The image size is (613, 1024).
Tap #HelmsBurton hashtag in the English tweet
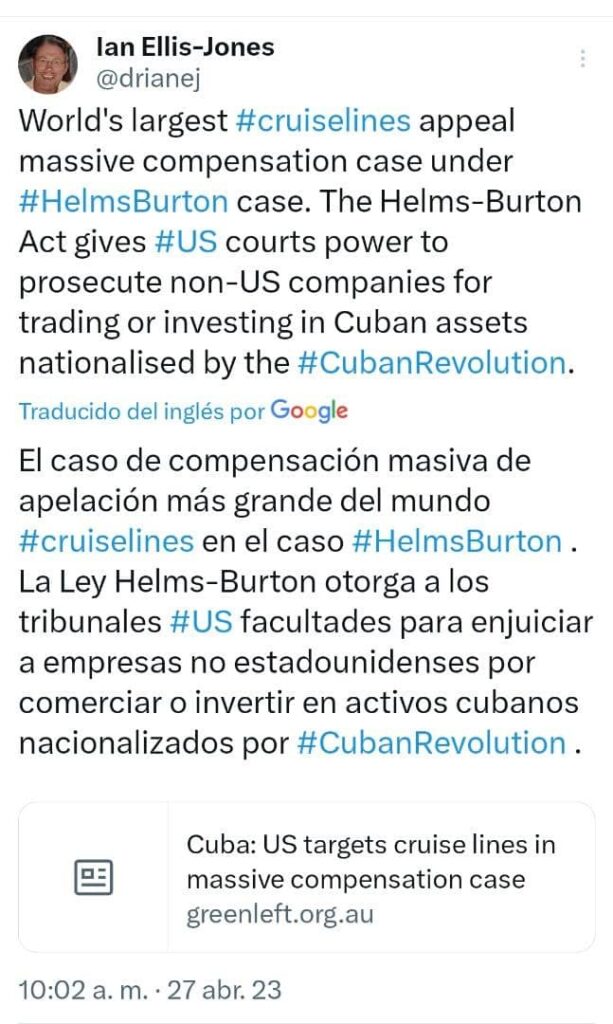click(123, 201)
